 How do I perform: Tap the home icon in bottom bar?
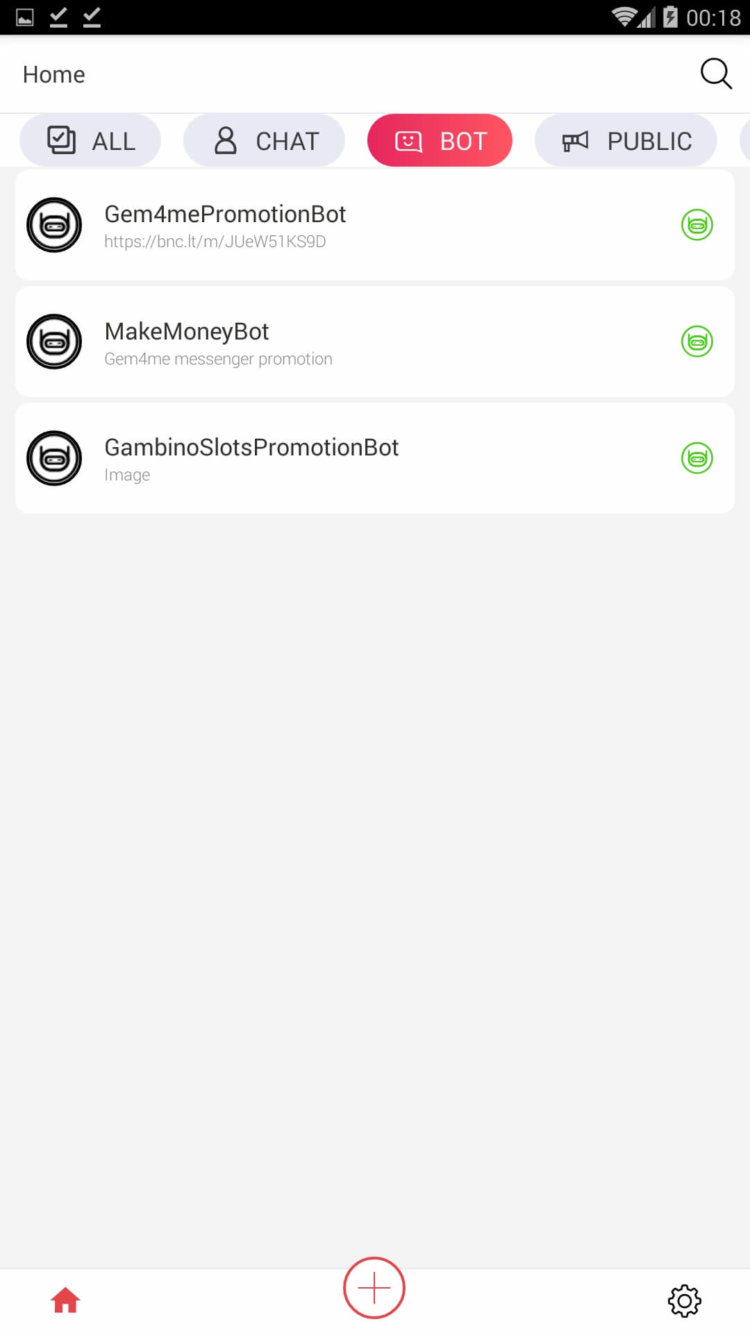64,1299
